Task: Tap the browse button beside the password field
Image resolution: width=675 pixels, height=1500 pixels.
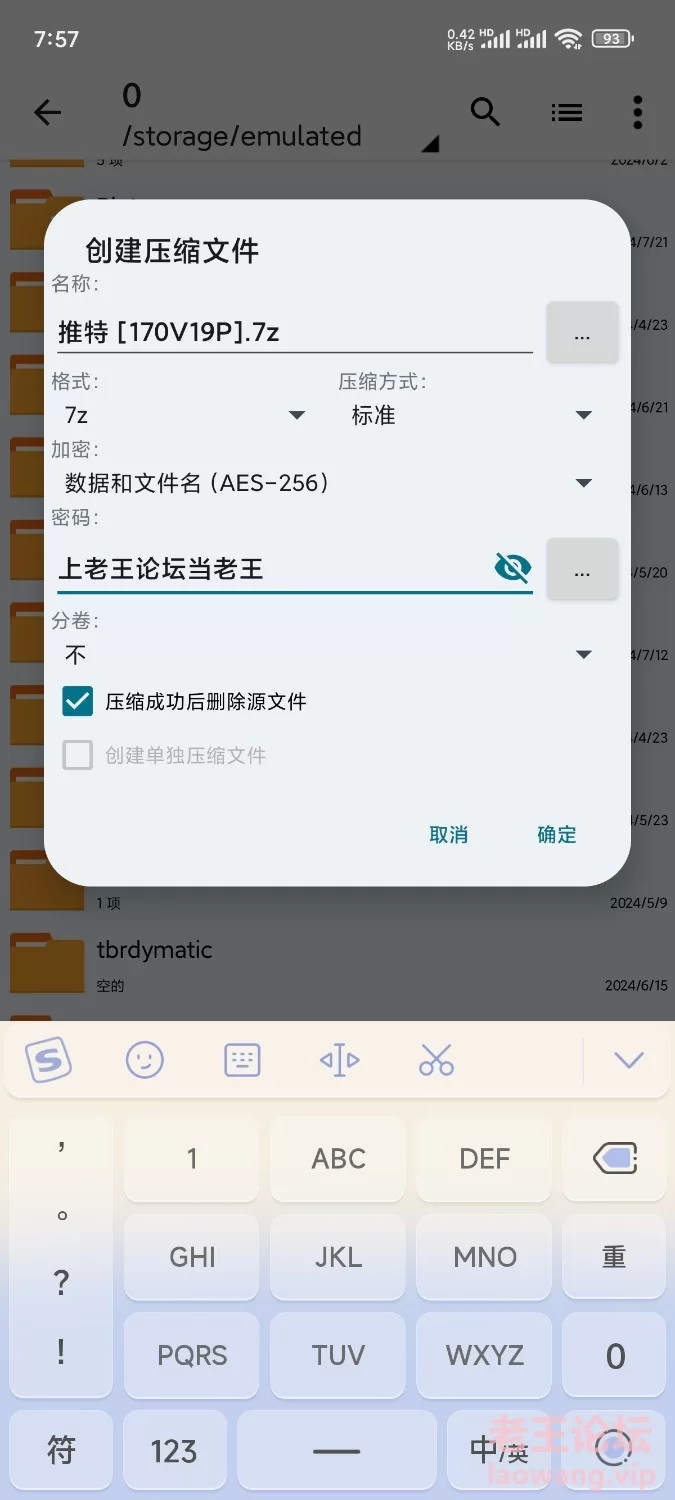Action: [582, 570]
